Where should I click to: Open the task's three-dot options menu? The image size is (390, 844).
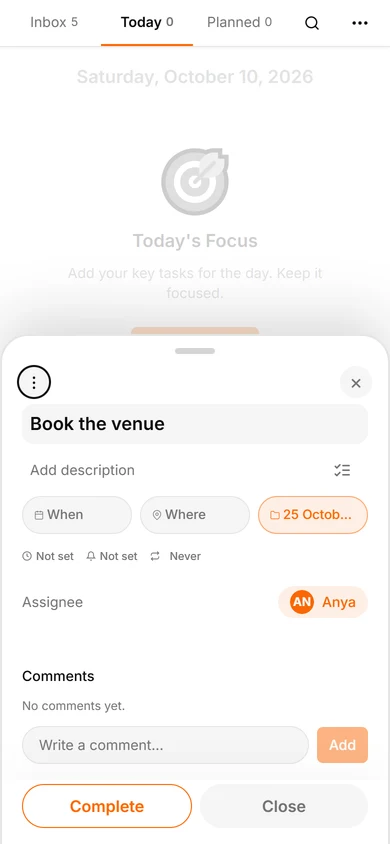coord(34,383)
